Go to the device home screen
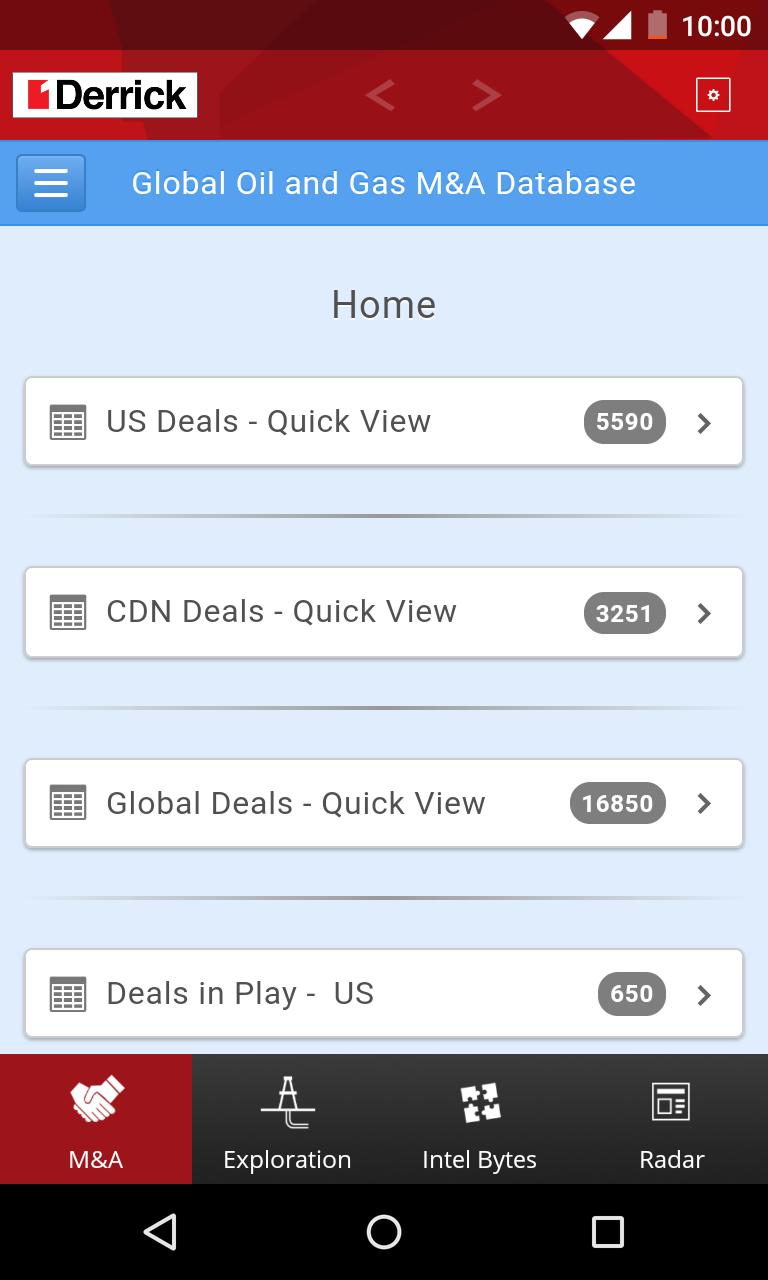768x1280 pixels. pos(384,1232)
